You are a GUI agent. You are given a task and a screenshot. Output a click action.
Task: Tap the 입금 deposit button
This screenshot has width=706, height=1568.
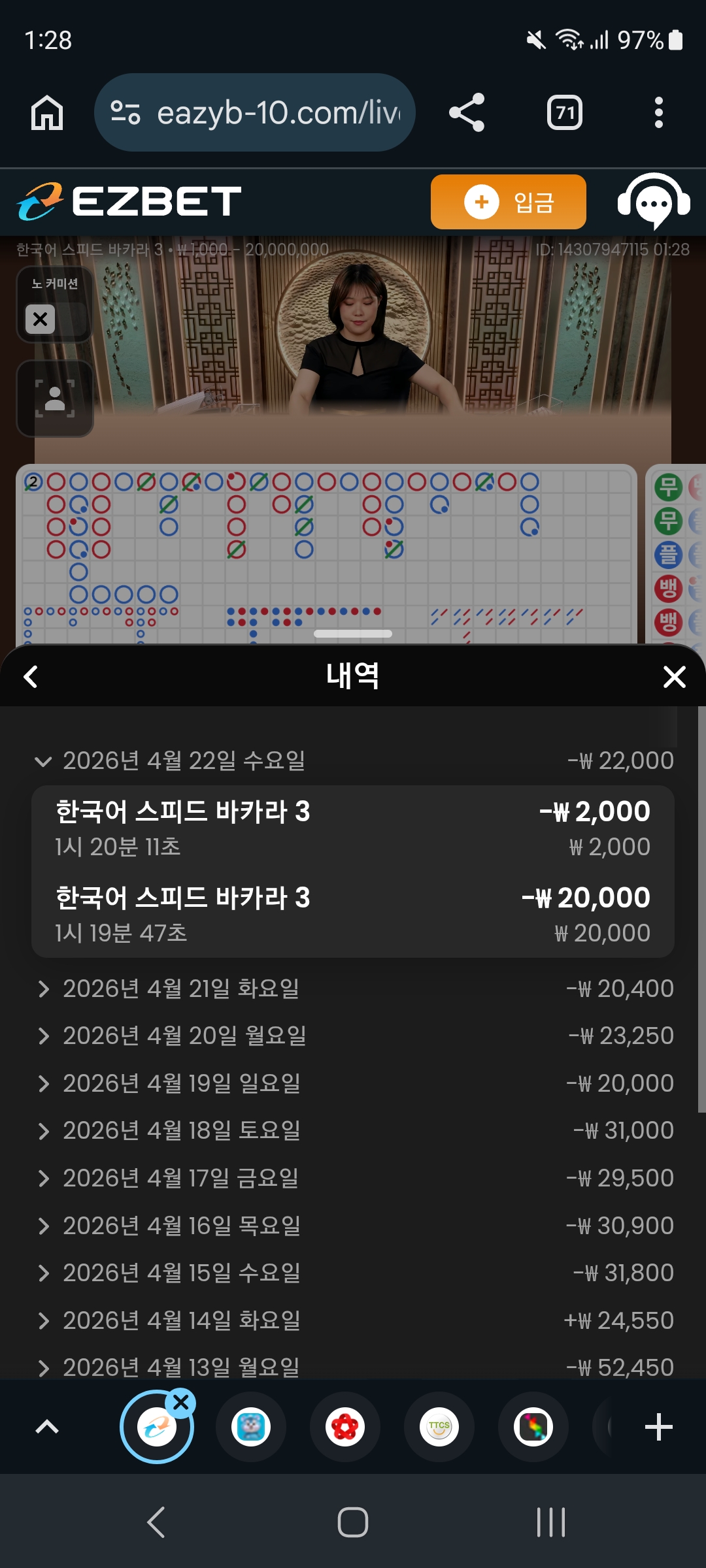click(x=508, y=202)
